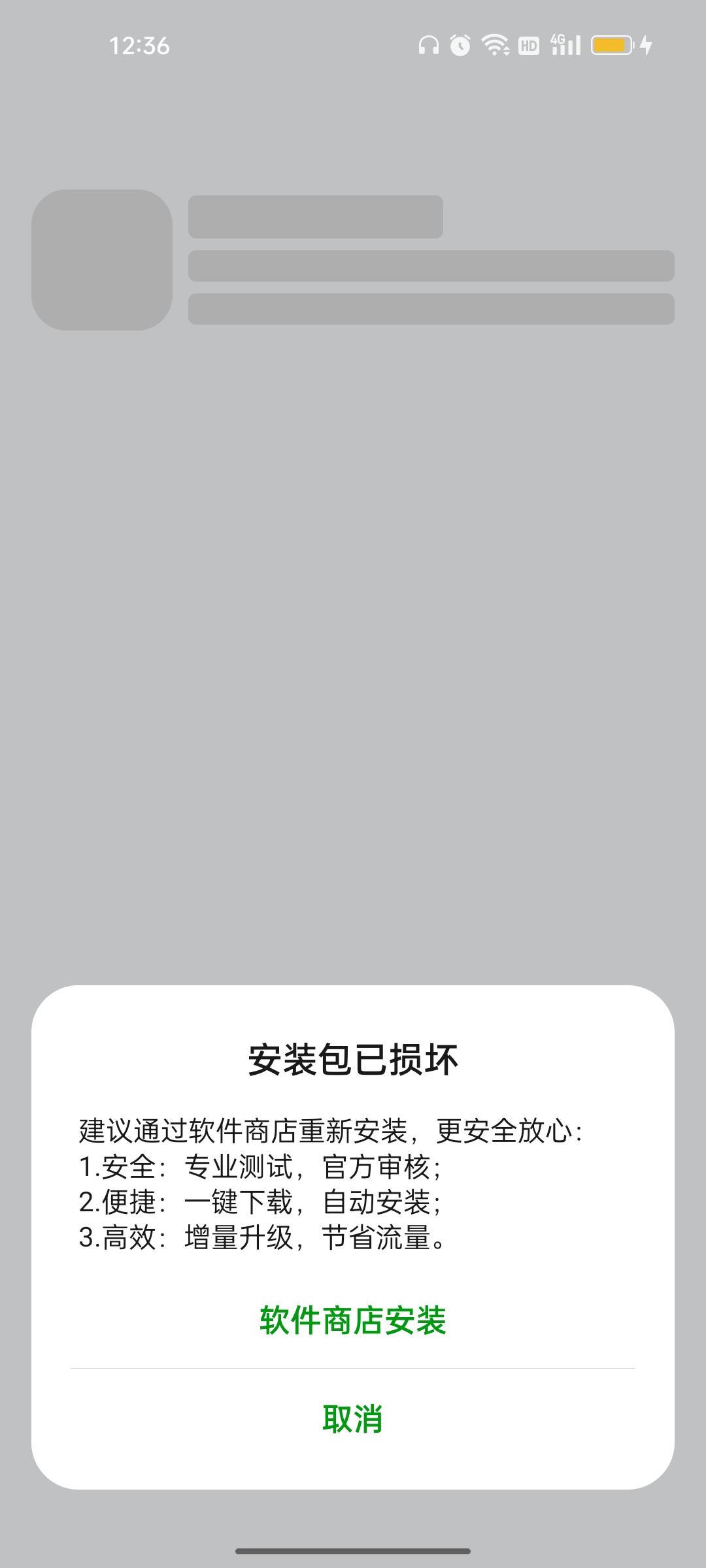Image resolution: width=706 pixels, height=1568 pixels.
Task: Tap the clock showing 12:36
Action: tap(139, 44)
